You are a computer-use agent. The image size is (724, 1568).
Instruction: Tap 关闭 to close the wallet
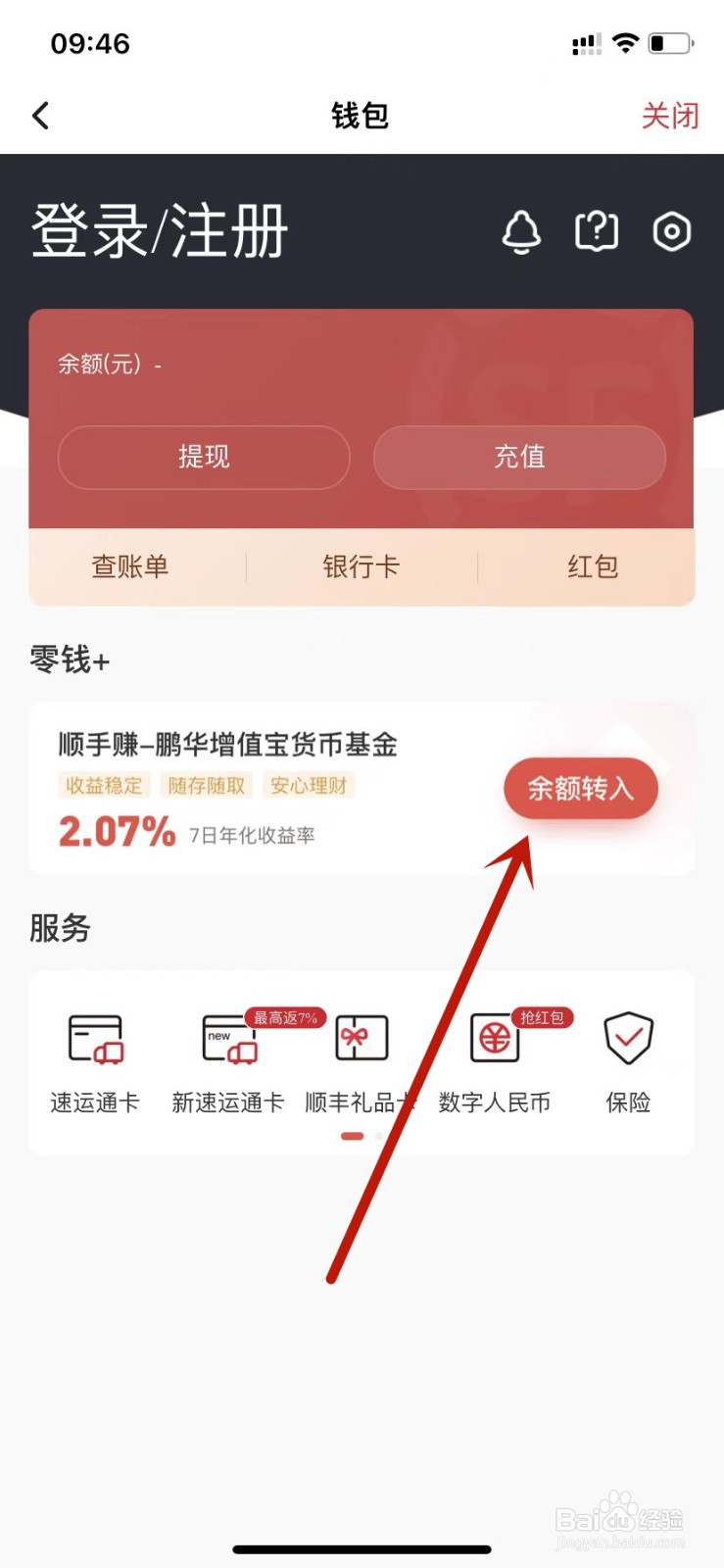pyautogui.click(x=670, y=115)
